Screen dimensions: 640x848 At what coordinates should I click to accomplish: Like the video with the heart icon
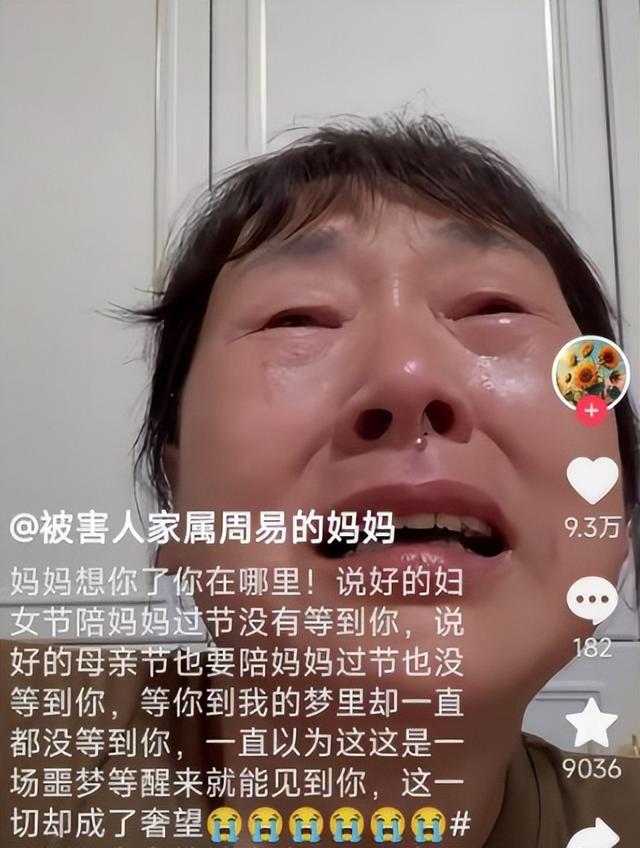tap(592, 481)
